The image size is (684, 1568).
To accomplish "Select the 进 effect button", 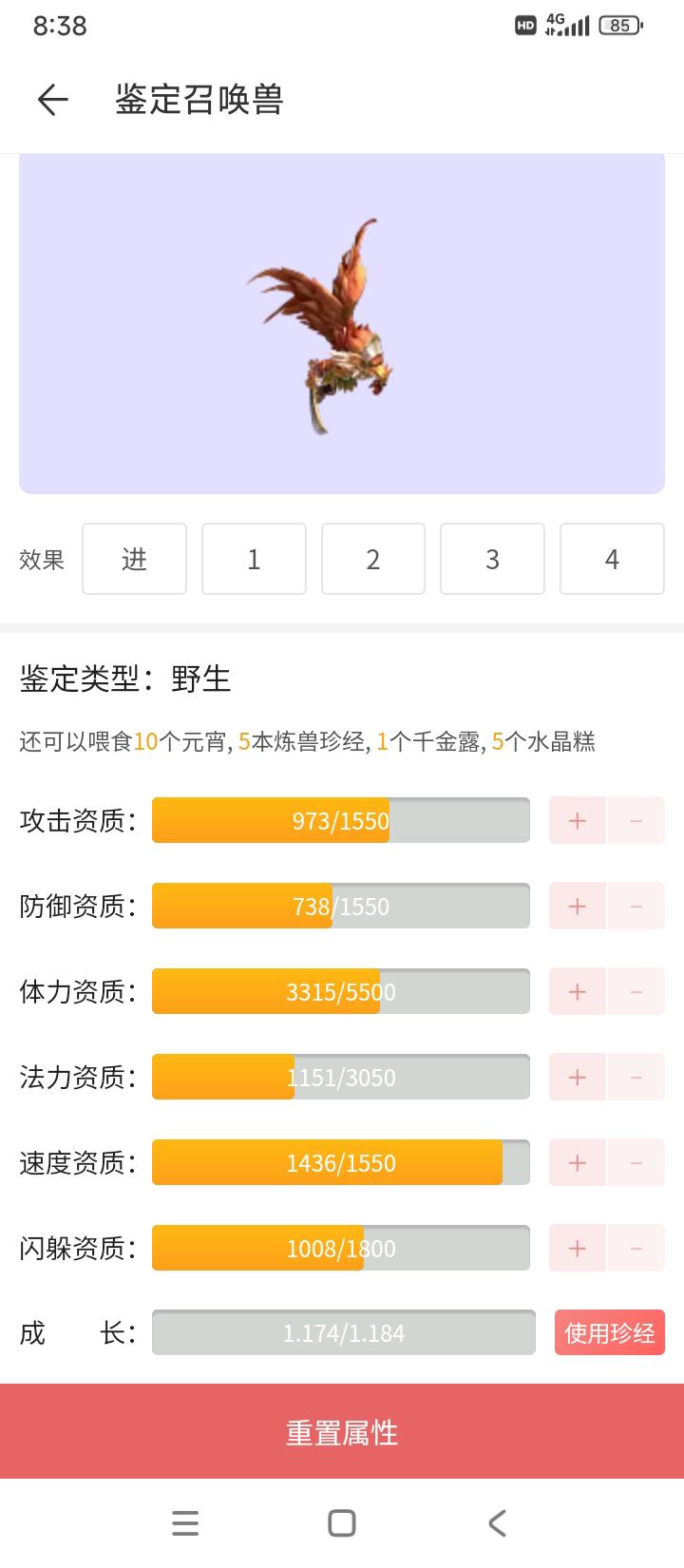I will click(134, 559).
